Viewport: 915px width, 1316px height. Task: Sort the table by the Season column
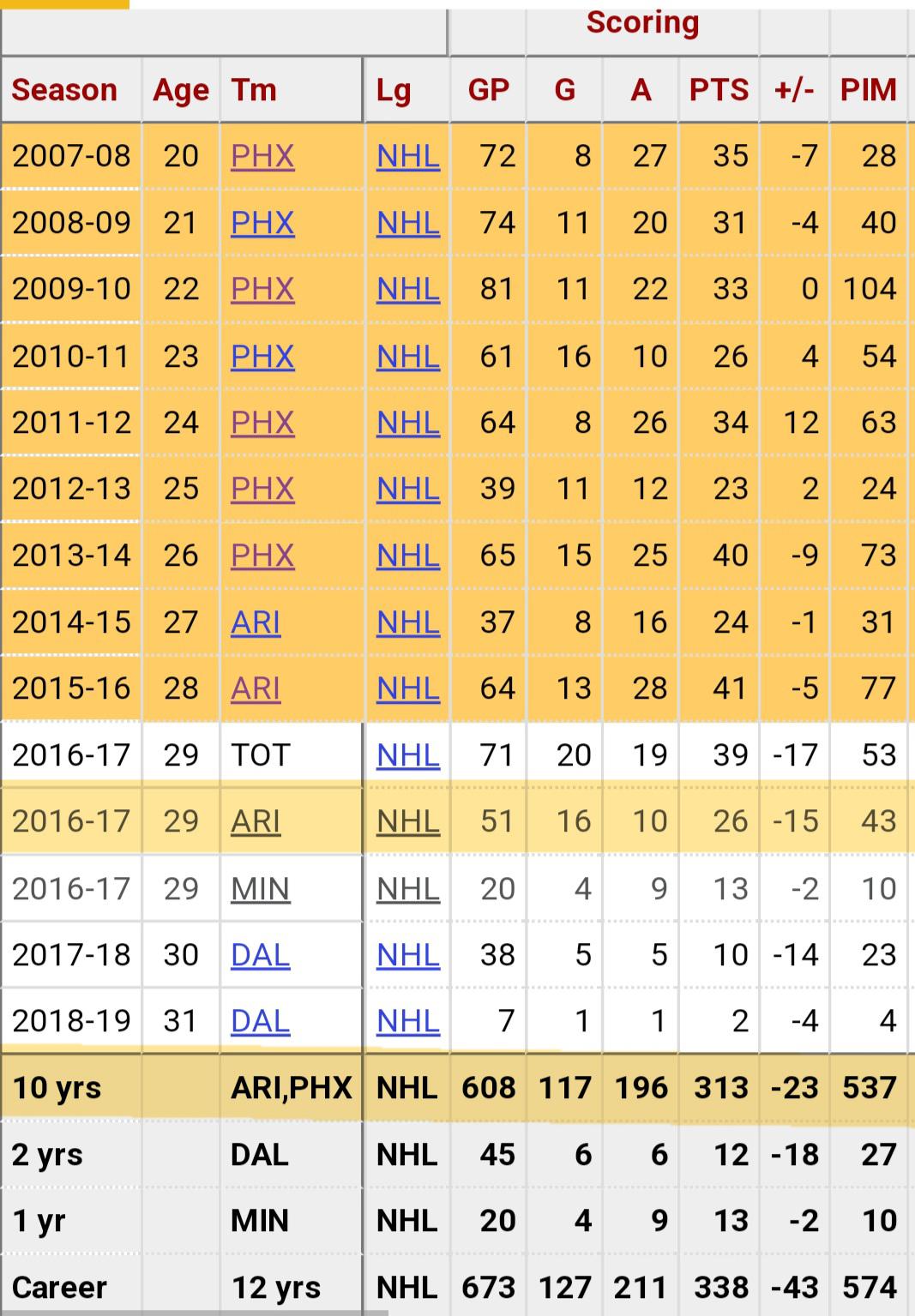coord(64,90)
